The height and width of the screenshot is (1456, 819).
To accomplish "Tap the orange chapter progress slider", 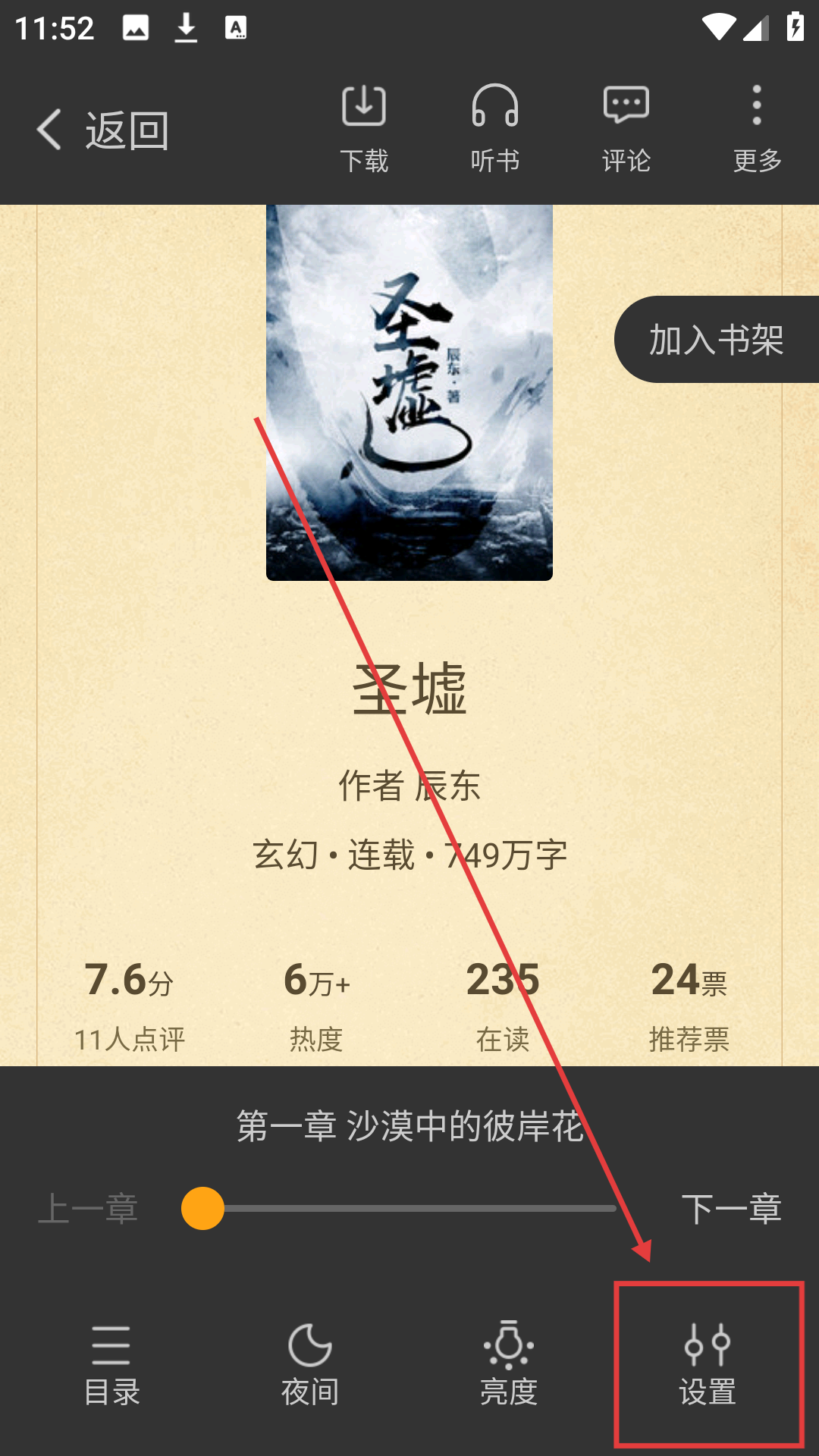I will click(203, 1209).
